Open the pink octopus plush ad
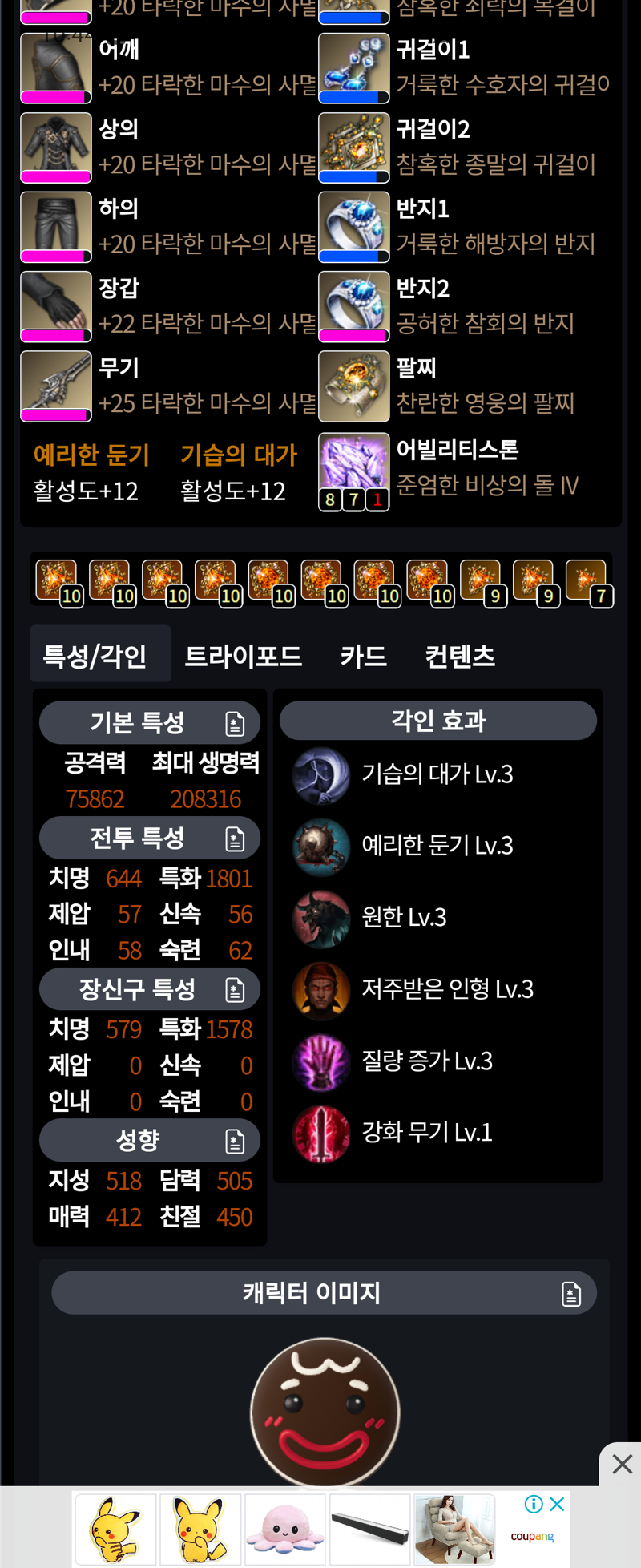 tap(285, 1529)
